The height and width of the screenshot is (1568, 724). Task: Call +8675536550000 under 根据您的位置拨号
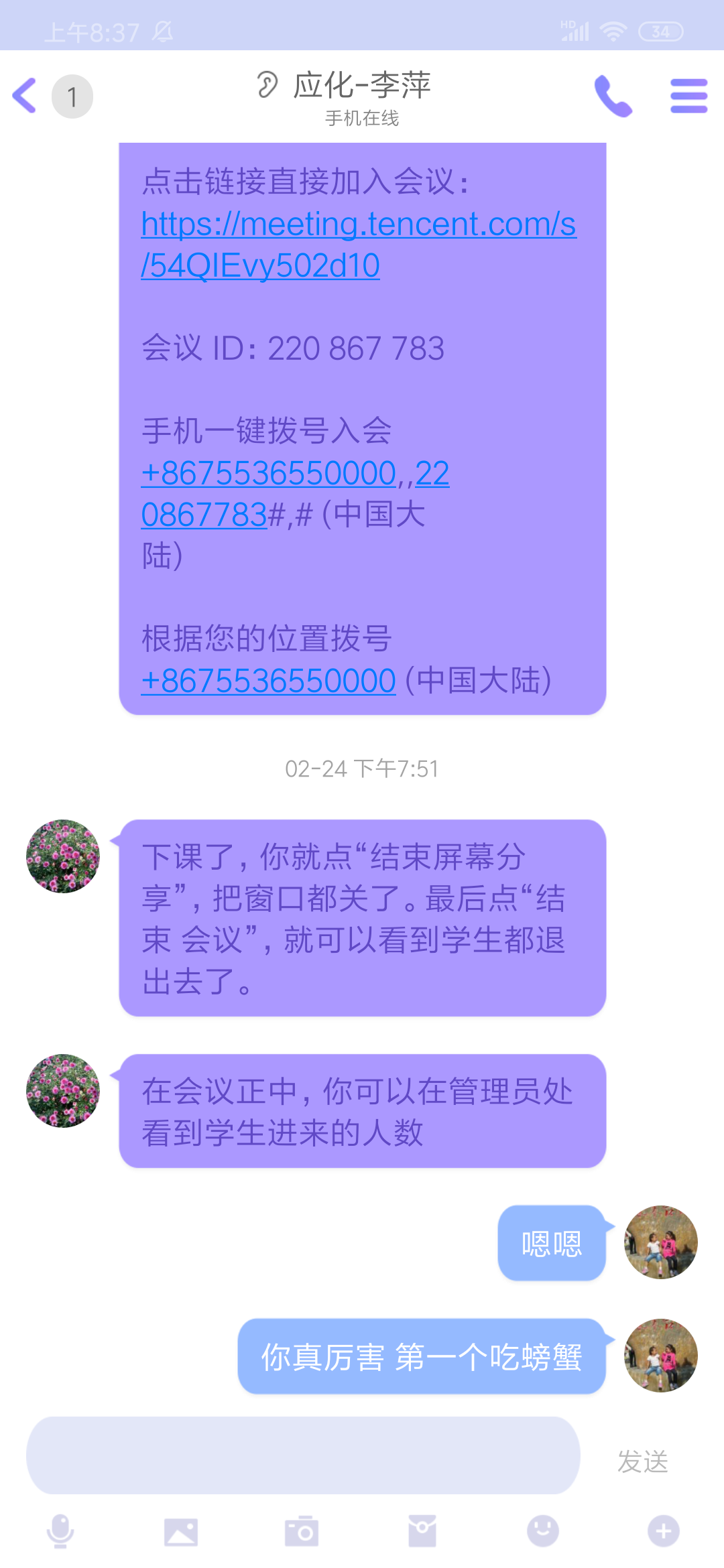(268, 681)
